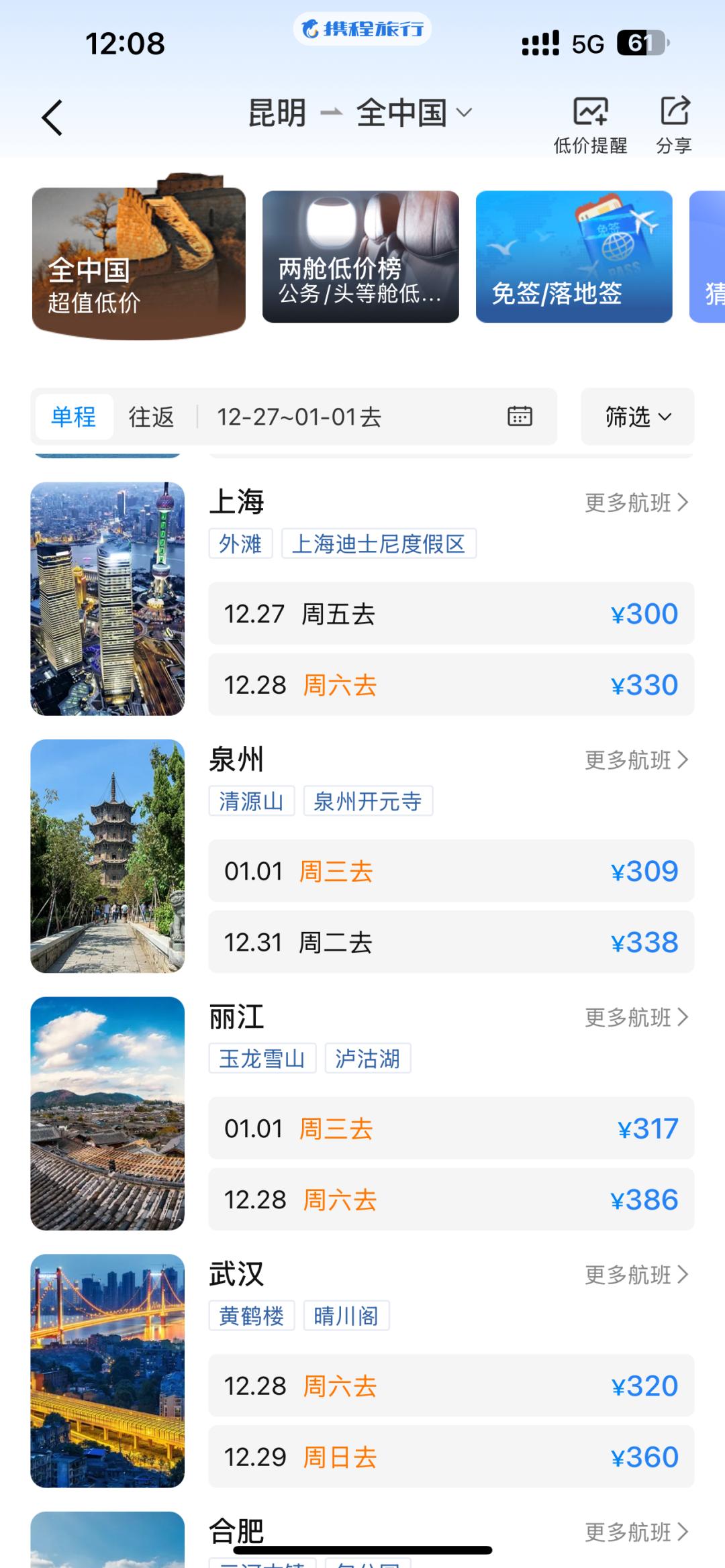Image resolution: width=725 pixels, height=1568 pixels.
Task: Open the 全中国 destination dropdown
Action: (414, 113)
